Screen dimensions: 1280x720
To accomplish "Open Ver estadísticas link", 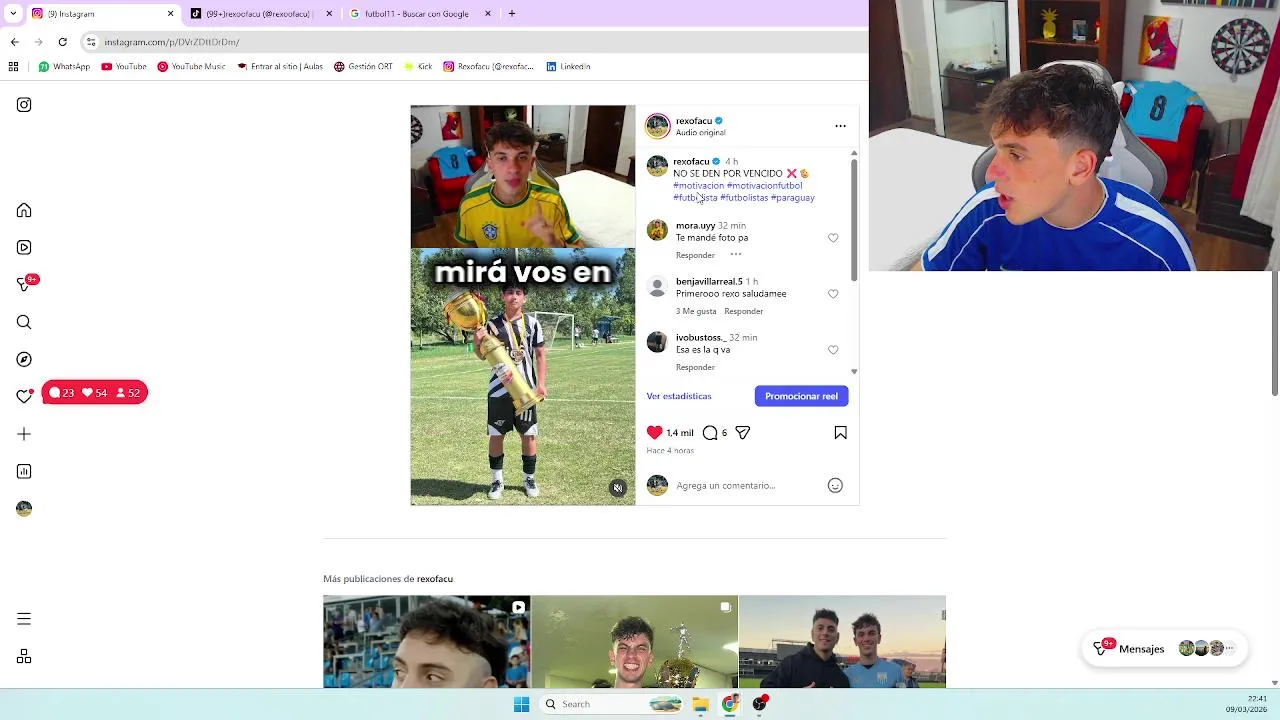I will [x=679, y=396].
